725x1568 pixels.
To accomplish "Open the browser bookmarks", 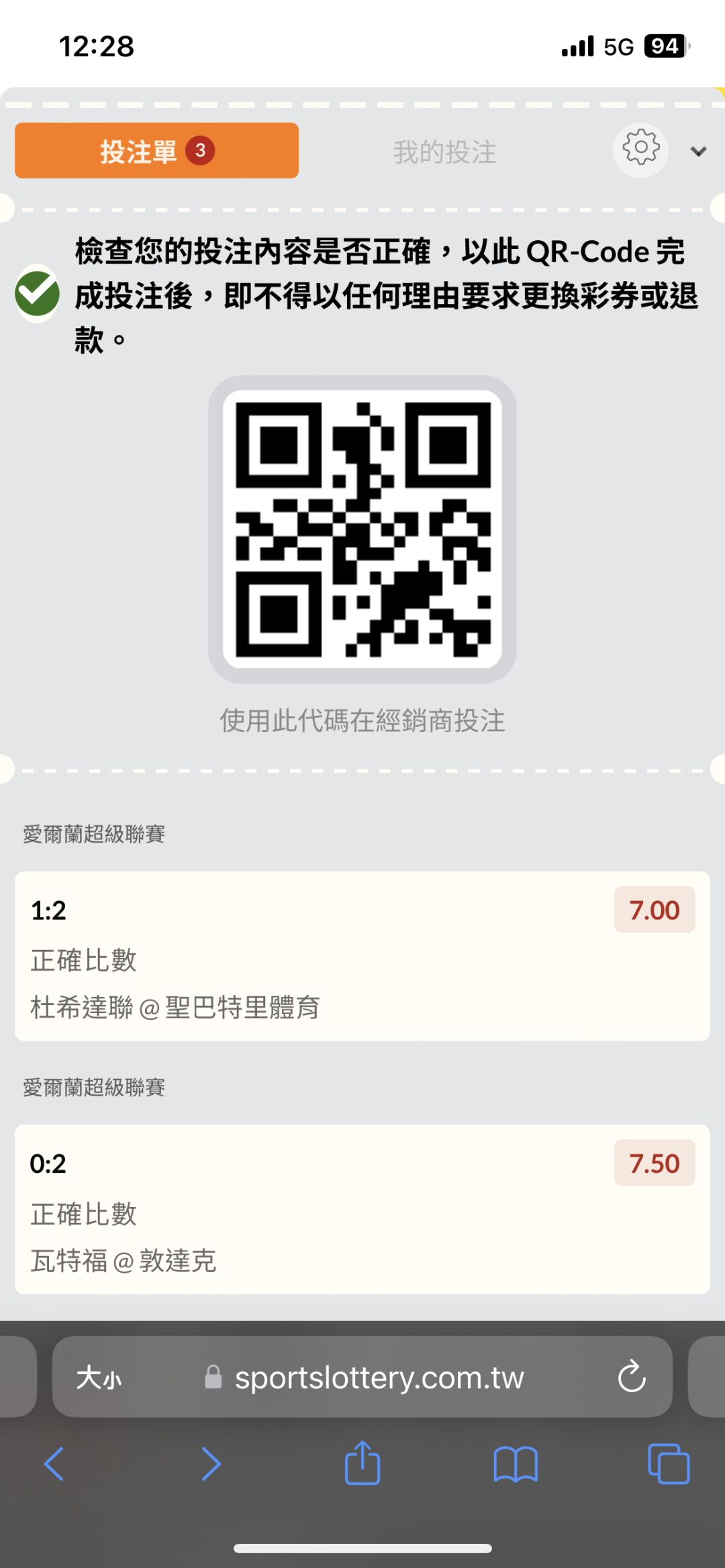I will (515, 1463).
